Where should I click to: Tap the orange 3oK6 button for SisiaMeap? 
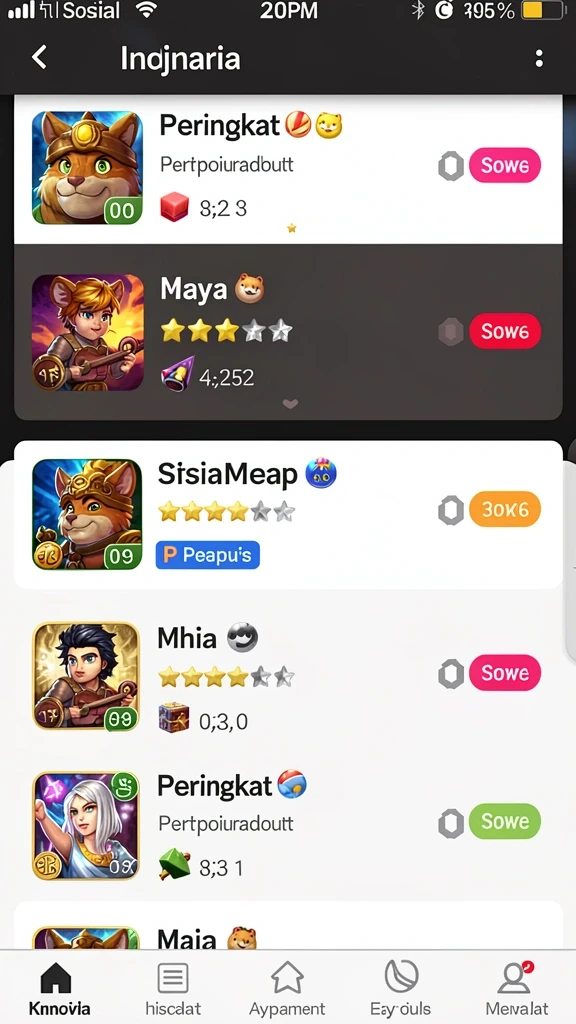point(505,509)
